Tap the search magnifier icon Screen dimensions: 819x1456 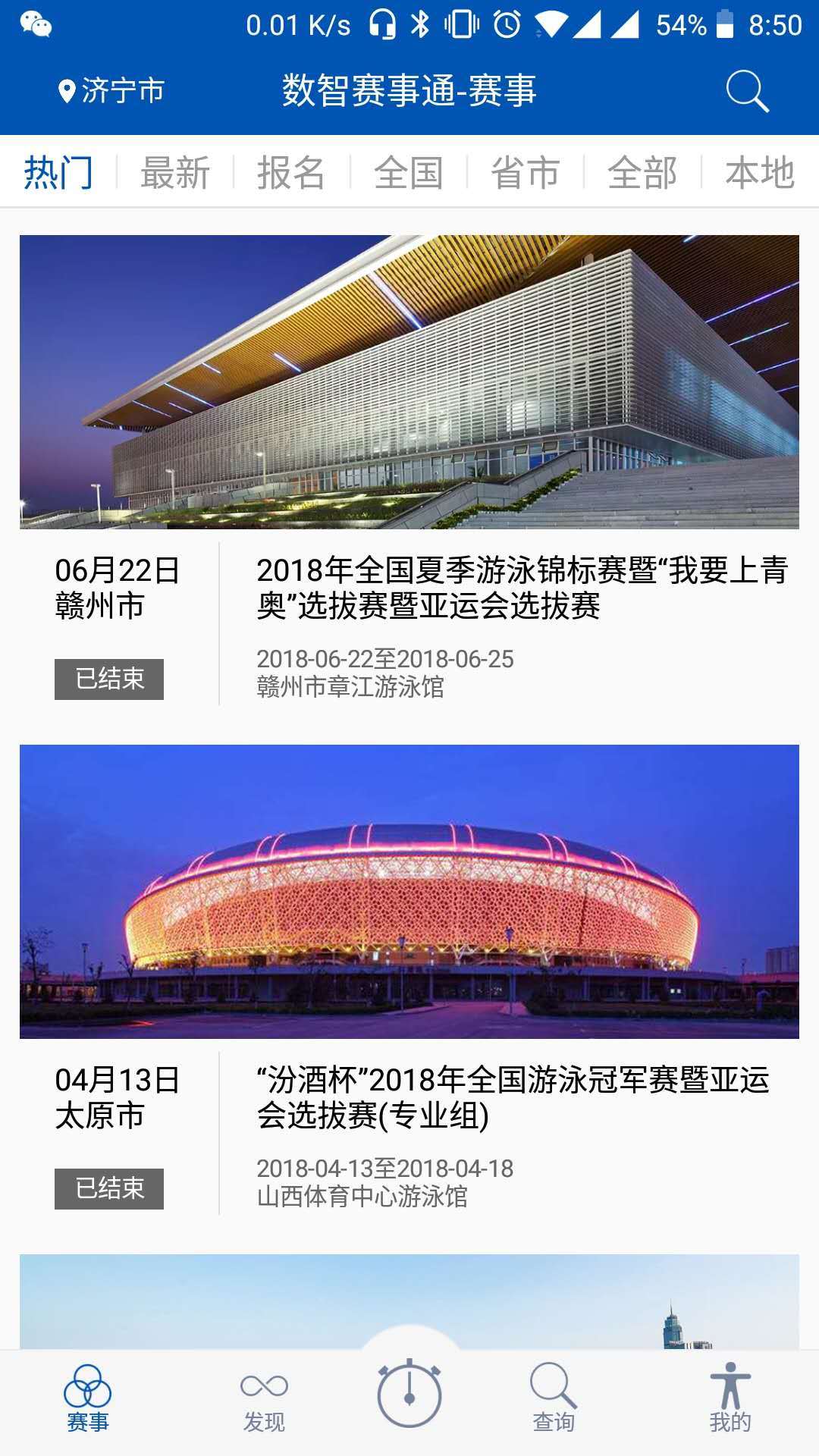point(747,91)
